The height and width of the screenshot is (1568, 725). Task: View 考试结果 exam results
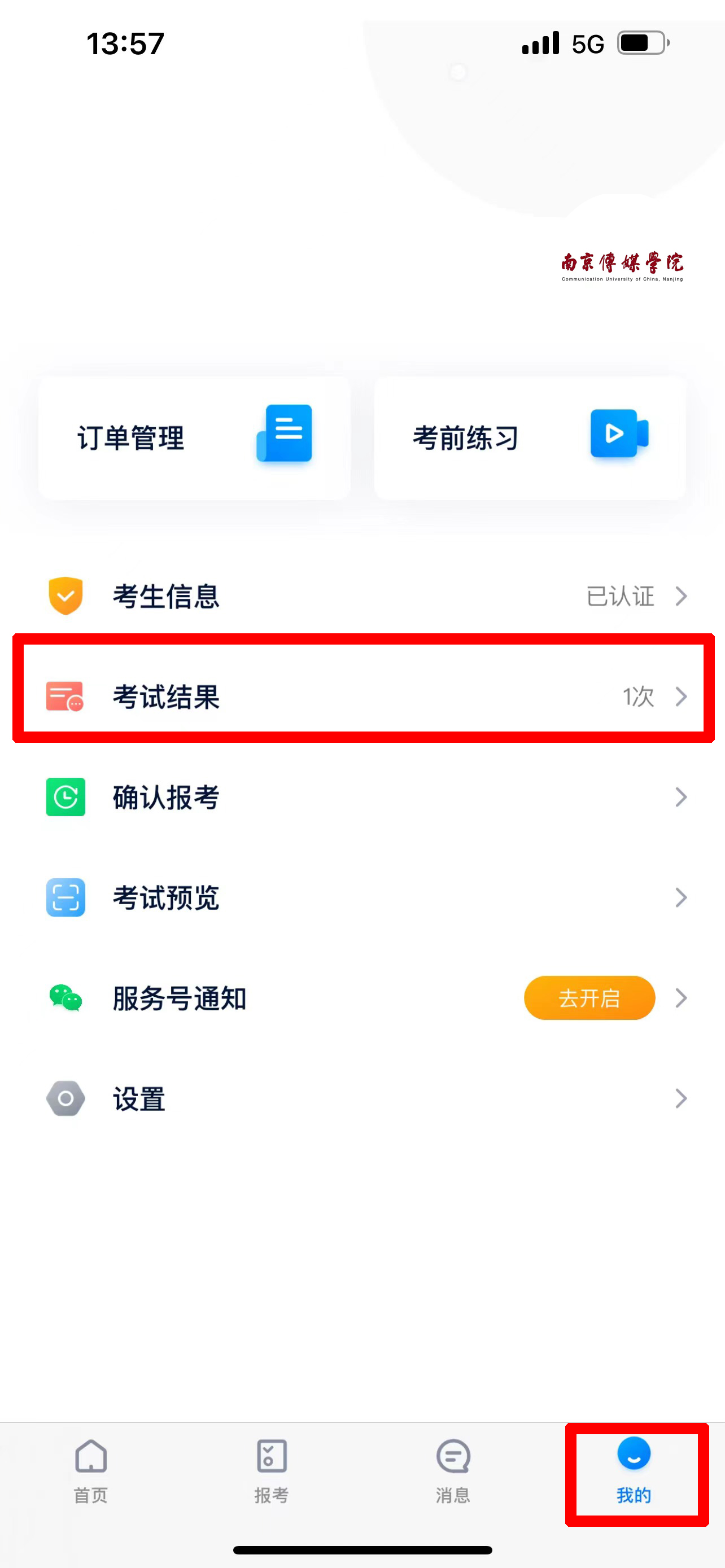[363, 697]
